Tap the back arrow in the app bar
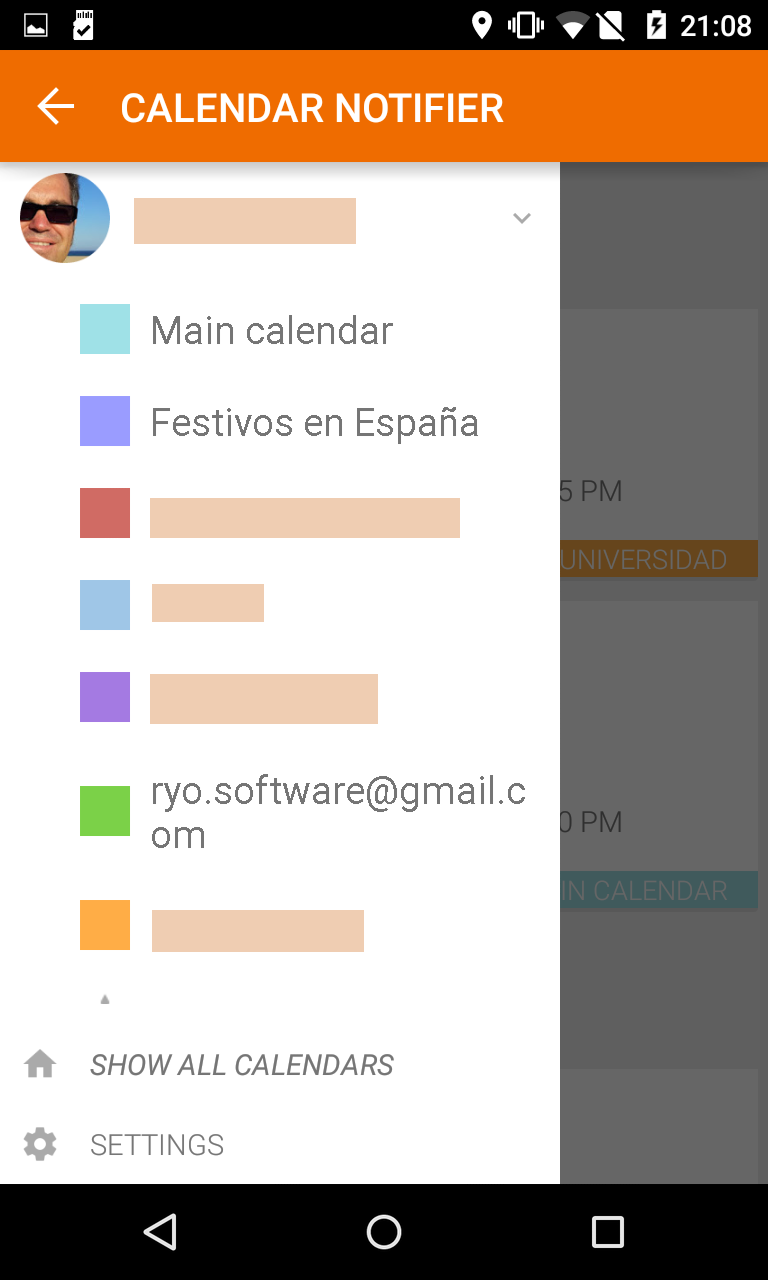 click(56, 106)
